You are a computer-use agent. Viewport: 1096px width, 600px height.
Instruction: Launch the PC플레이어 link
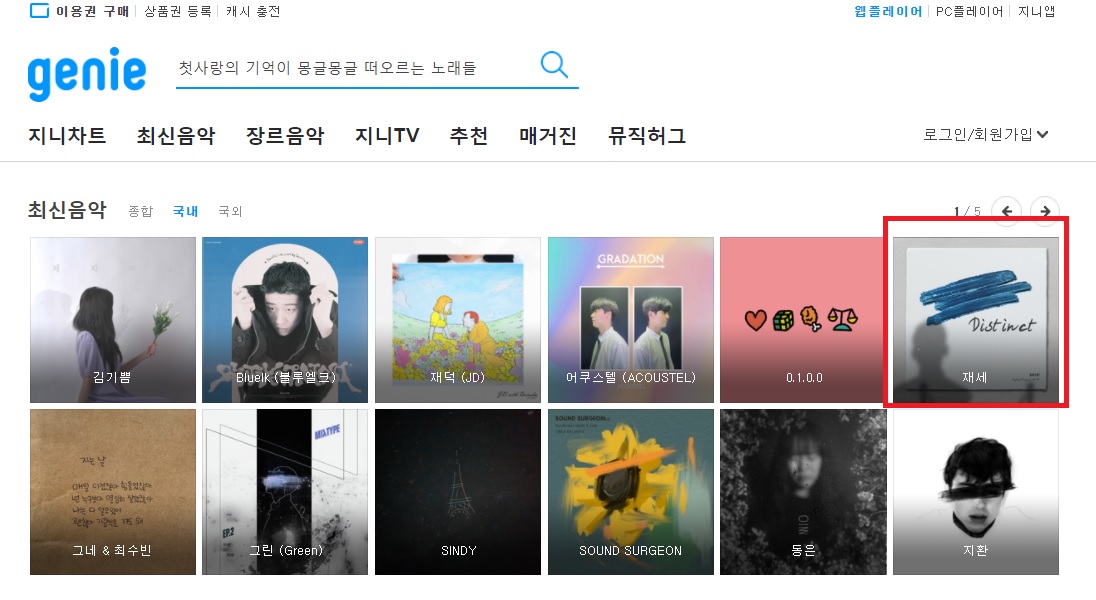click(969, 12)
